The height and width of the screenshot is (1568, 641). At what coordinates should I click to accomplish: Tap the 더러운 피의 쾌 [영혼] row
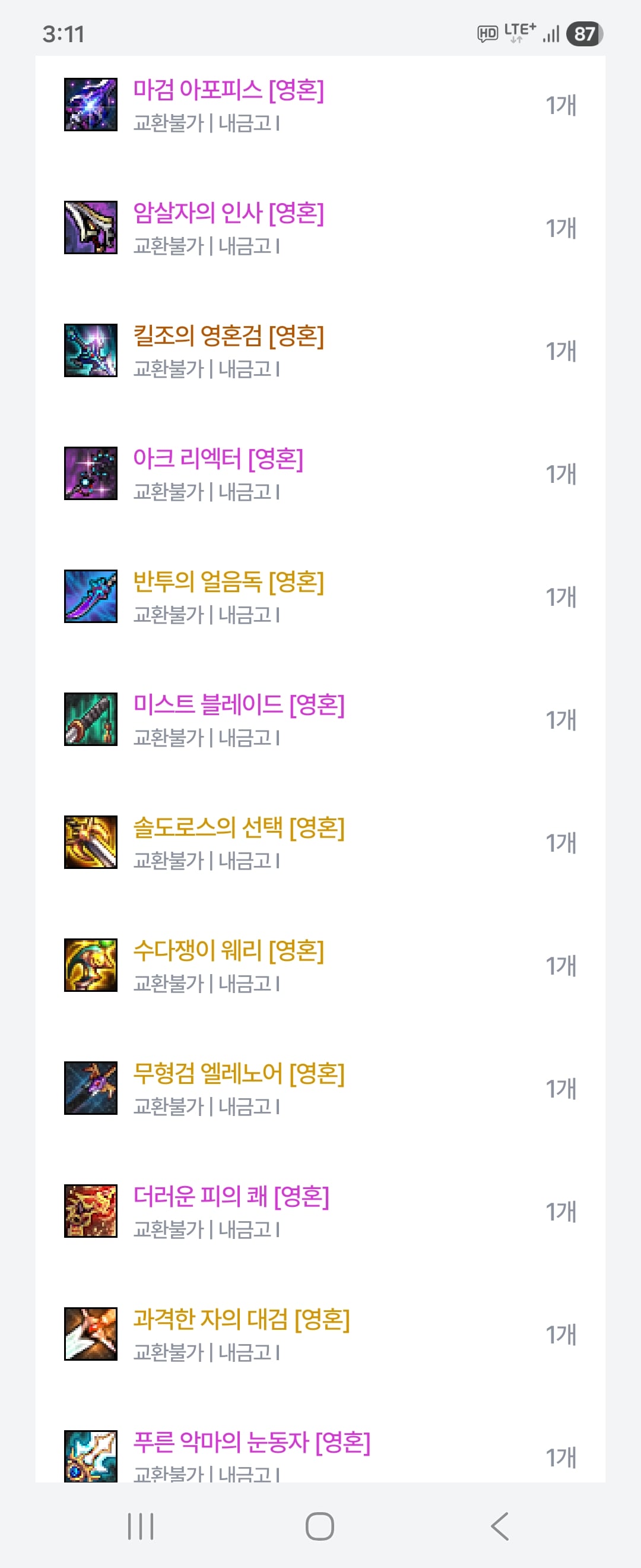(x=231, y=1197)
